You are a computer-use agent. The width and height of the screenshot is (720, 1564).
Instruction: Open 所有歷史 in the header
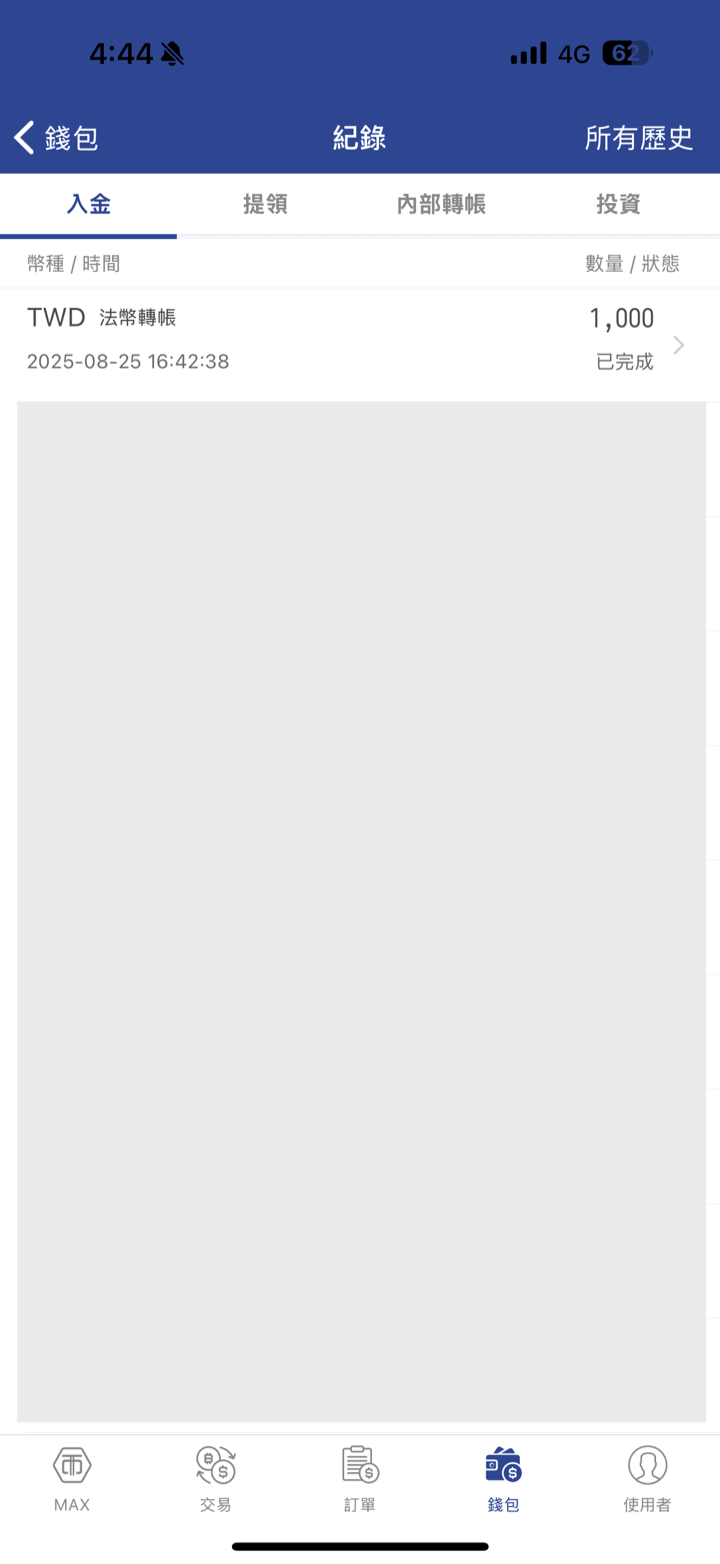639,138
